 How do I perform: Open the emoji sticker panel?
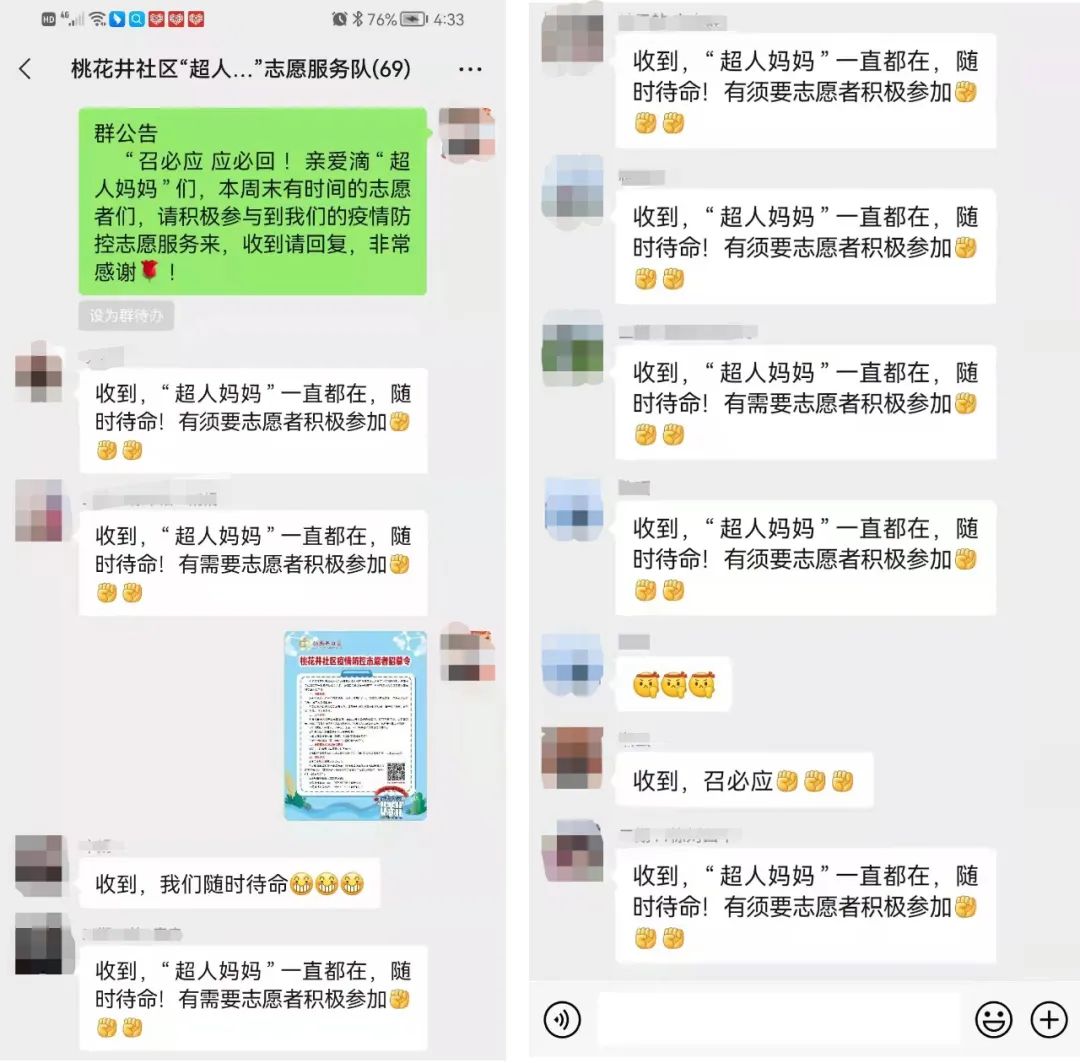pyautogui.click(x=993, y=1019)
